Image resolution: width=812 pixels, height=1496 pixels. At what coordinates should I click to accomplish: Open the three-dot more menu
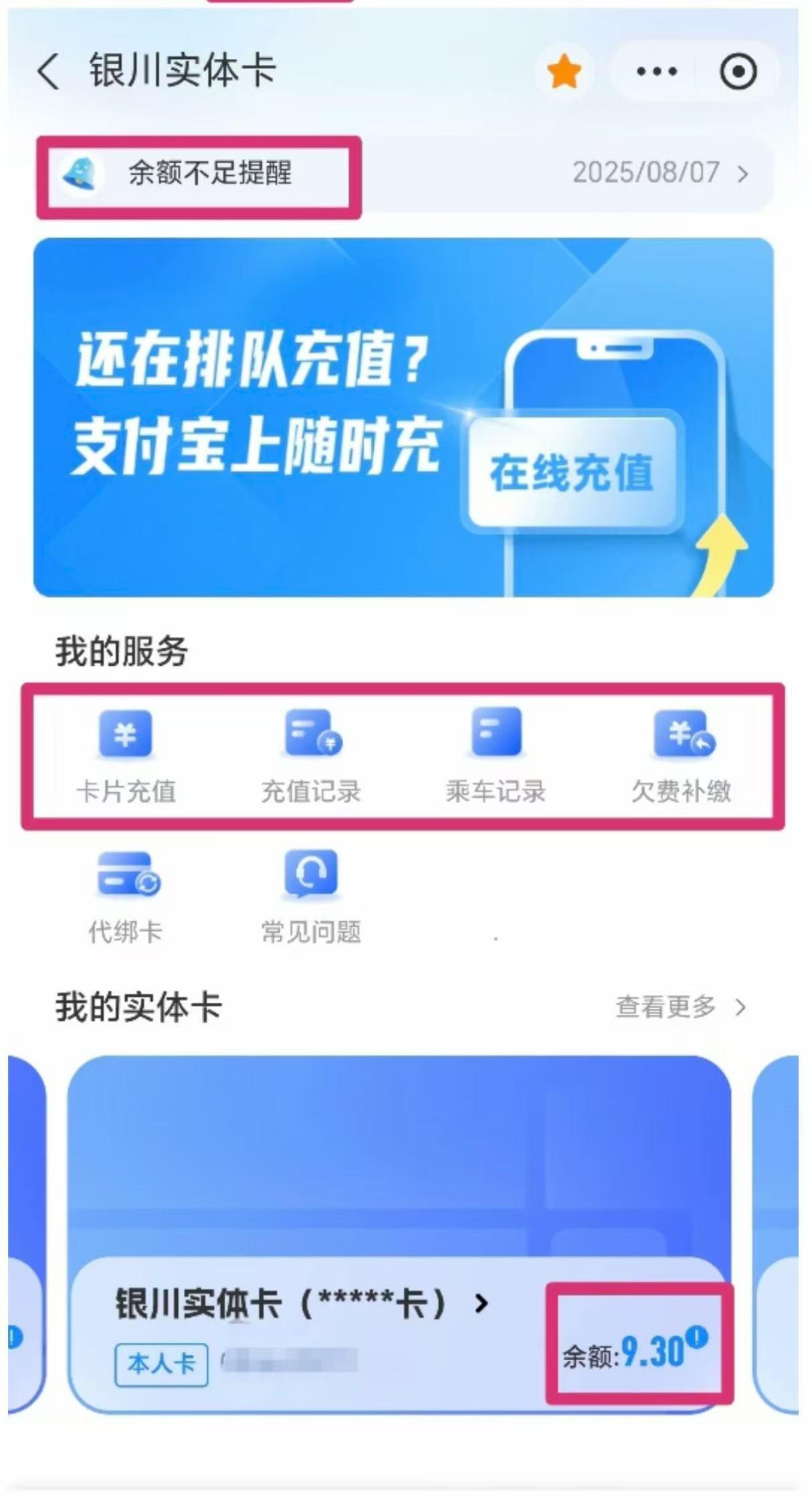click(656, 72)
